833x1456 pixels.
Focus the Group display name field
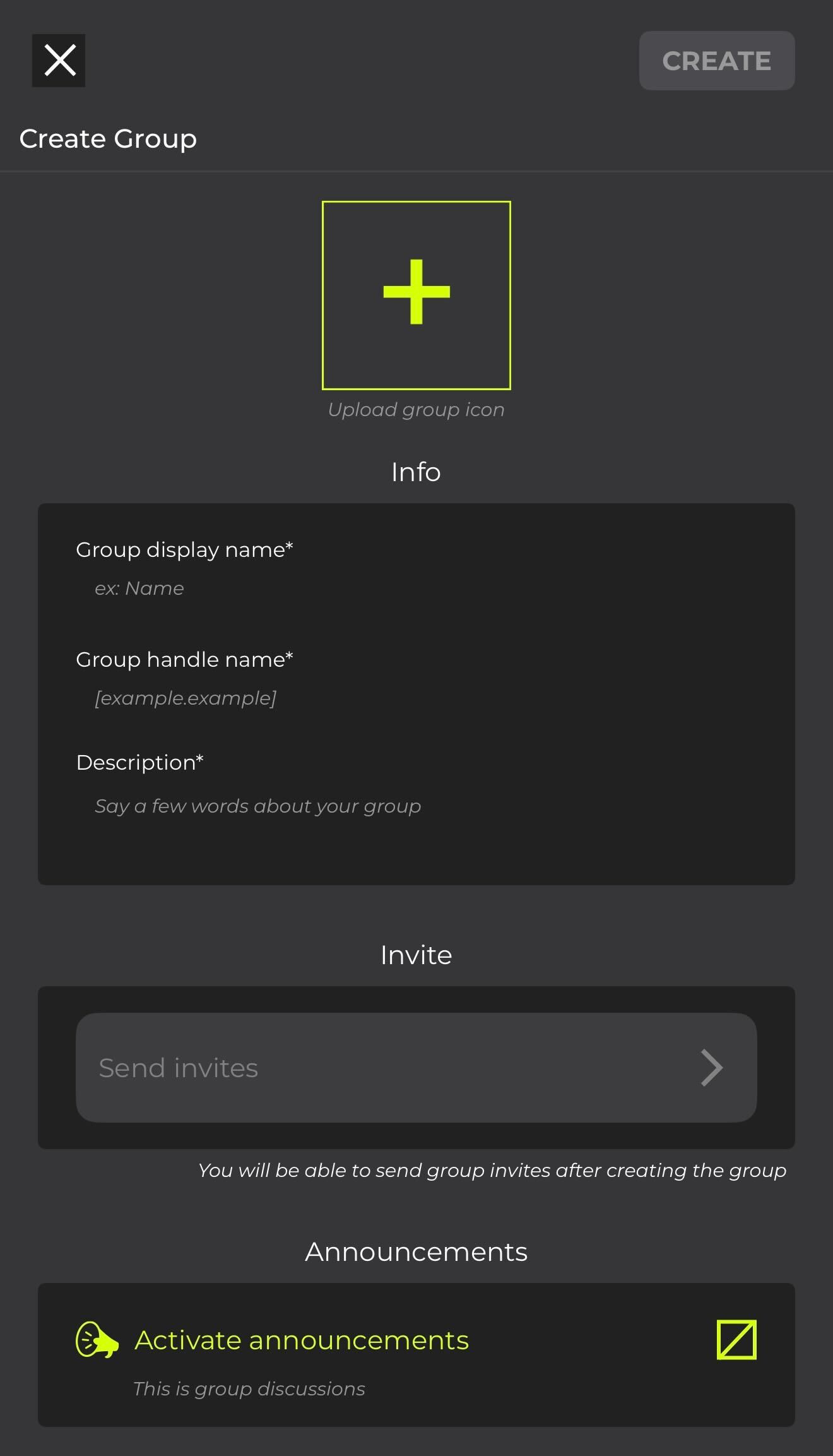pyautogui.click(x=416, y=588)
